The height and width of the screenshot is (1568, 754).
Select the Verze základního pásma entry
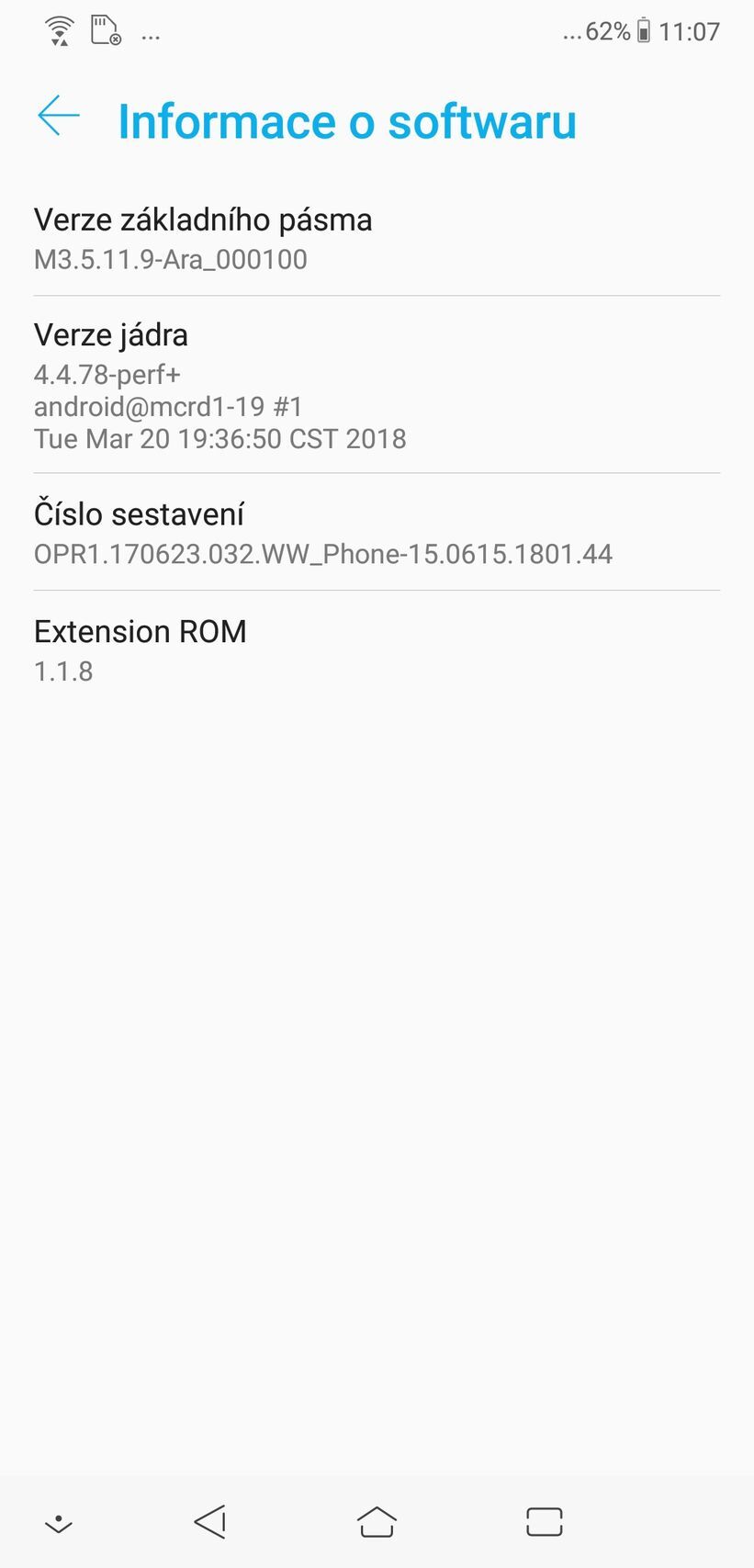203,220
